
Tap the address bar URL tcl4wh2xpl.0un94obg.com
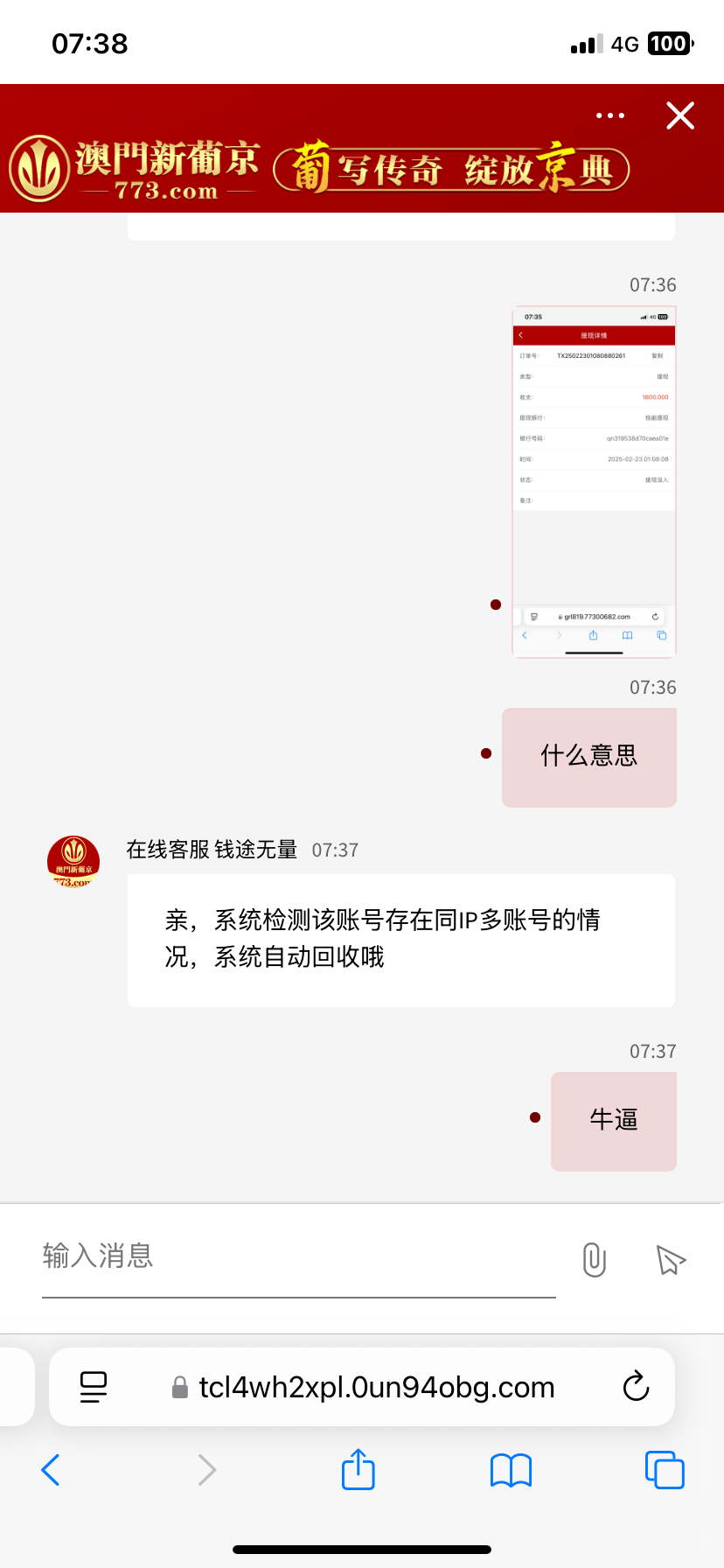tap(376, 1387)
